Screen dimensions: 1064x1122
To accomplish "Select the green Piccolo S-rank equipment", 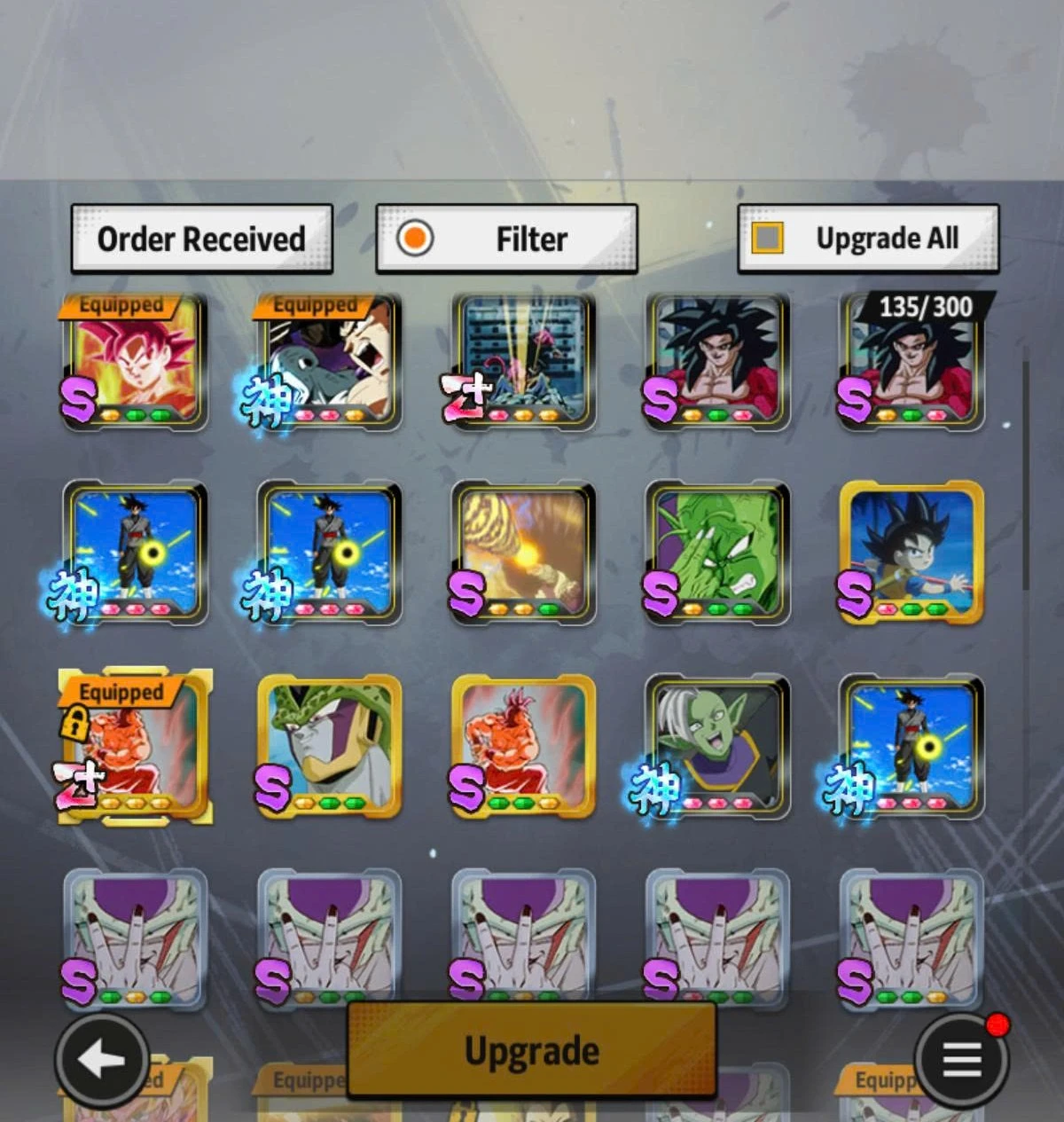I will 717,553.
